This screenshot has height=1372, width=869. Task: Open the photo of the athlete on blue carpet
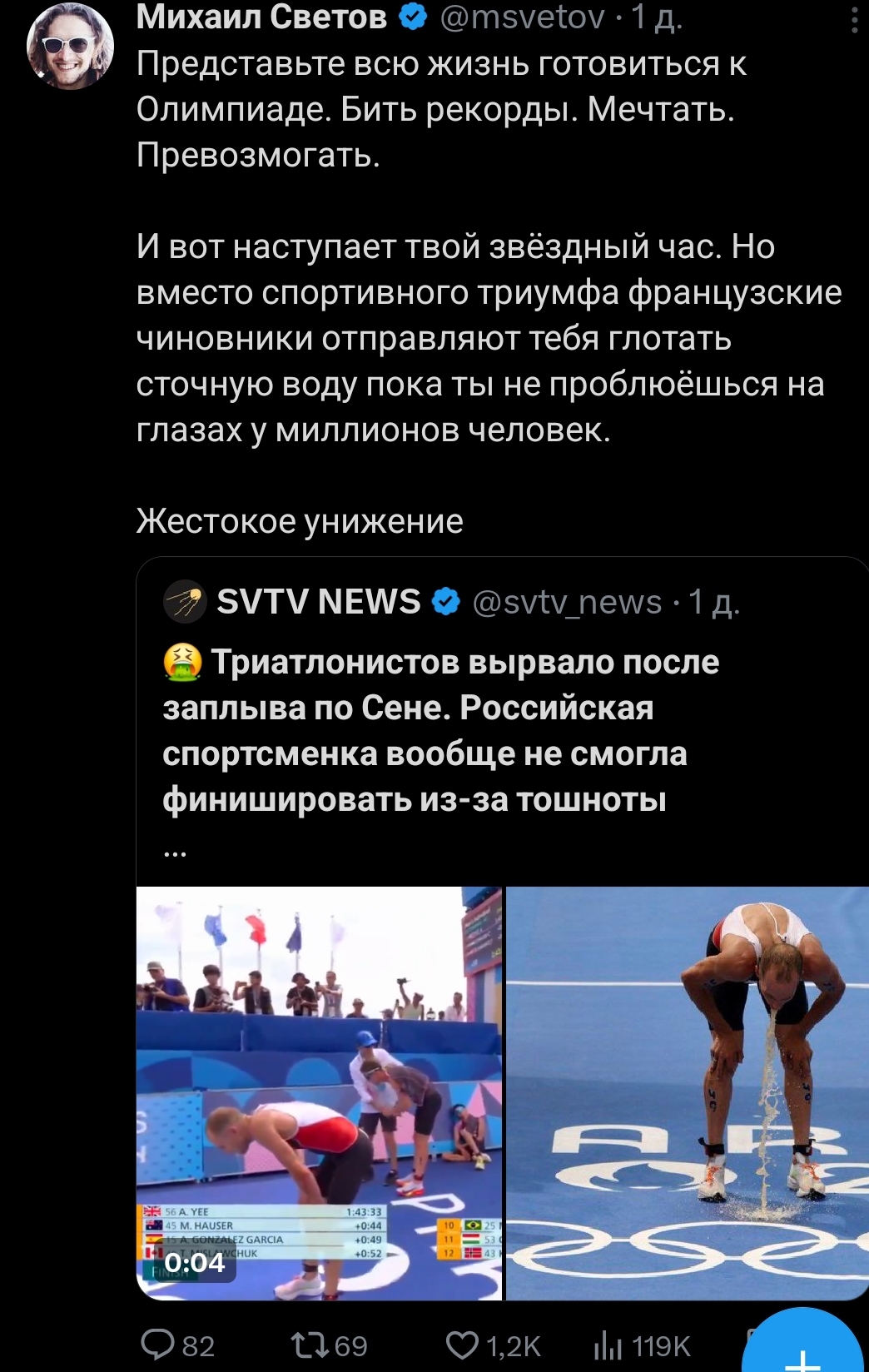[688, 1093]
